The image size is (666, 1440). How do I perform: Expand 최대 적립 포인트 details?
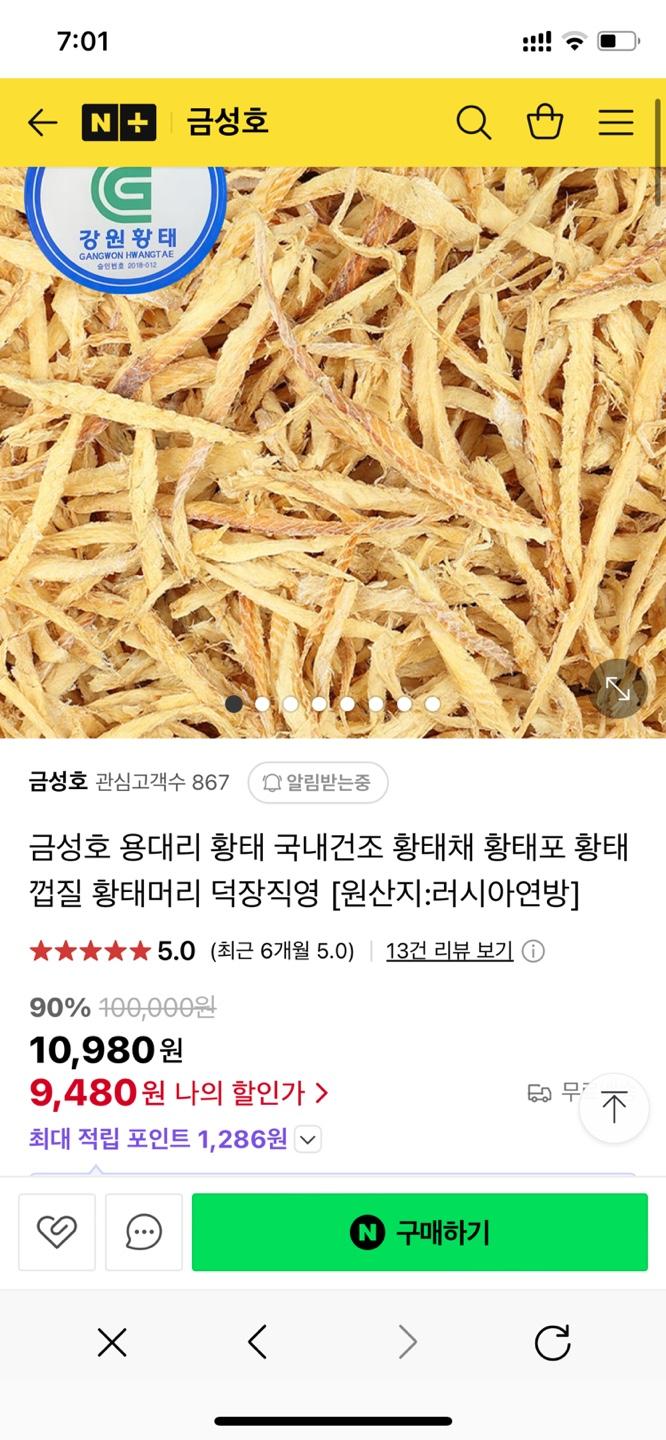tap(308, 1140)
